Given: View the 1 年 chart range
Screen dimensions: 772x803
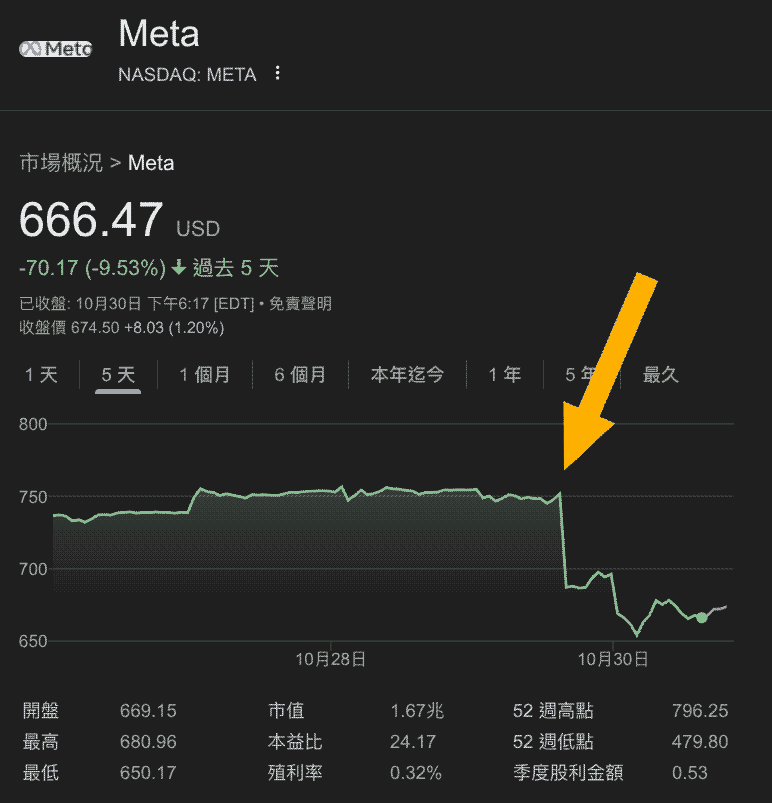Looking at the screenshot, I should (x=505, y=375).
